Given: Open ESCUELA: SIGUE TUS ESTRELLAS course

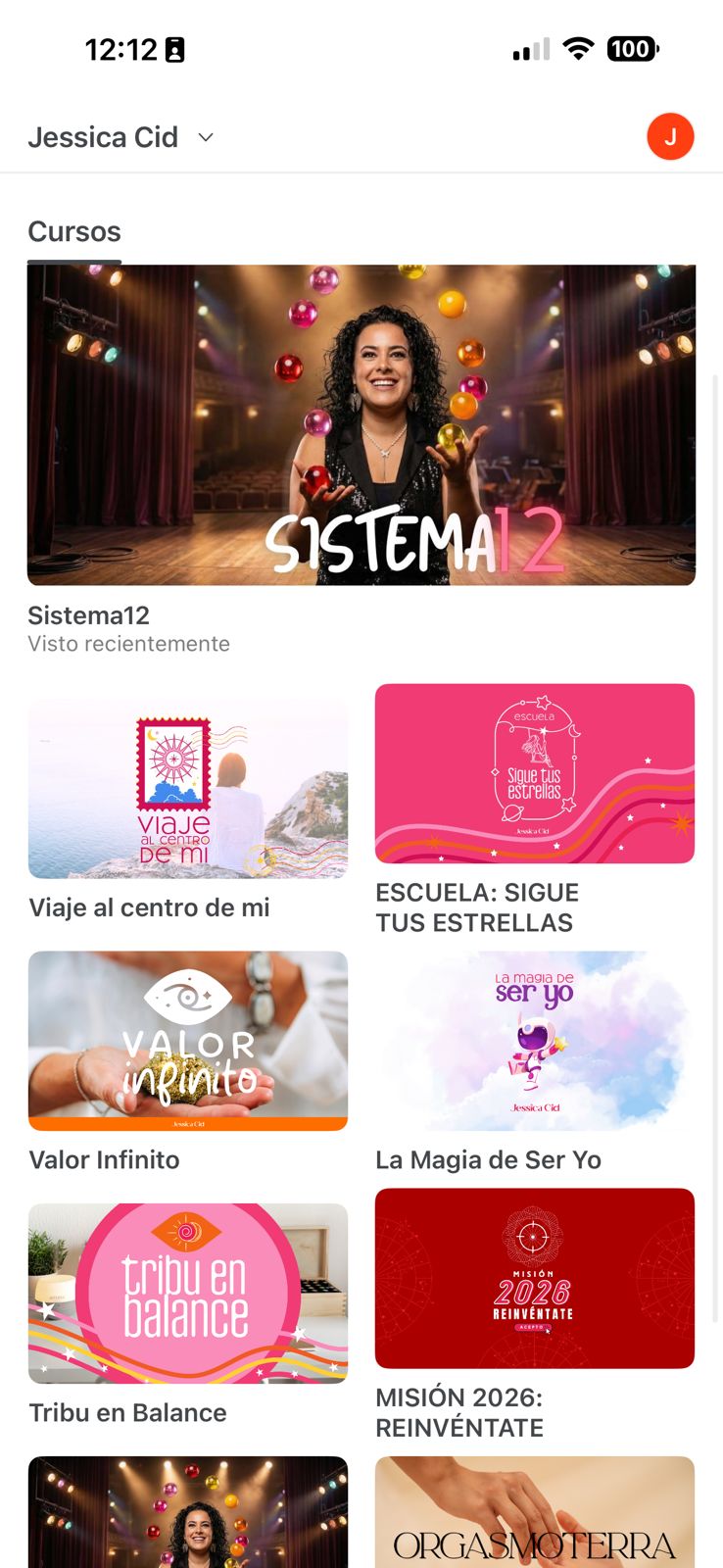Looking at the screenshot, I should point(535,774).
